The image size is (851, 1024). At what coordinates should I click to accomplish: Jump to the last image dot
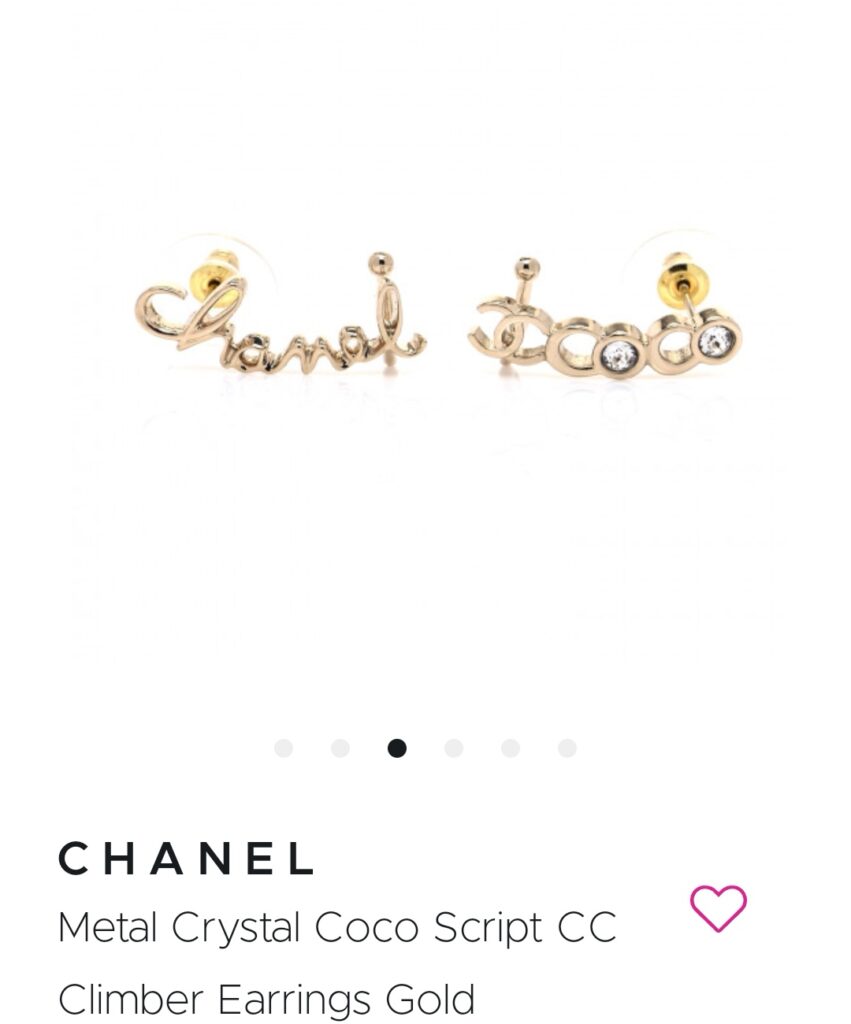567,748
